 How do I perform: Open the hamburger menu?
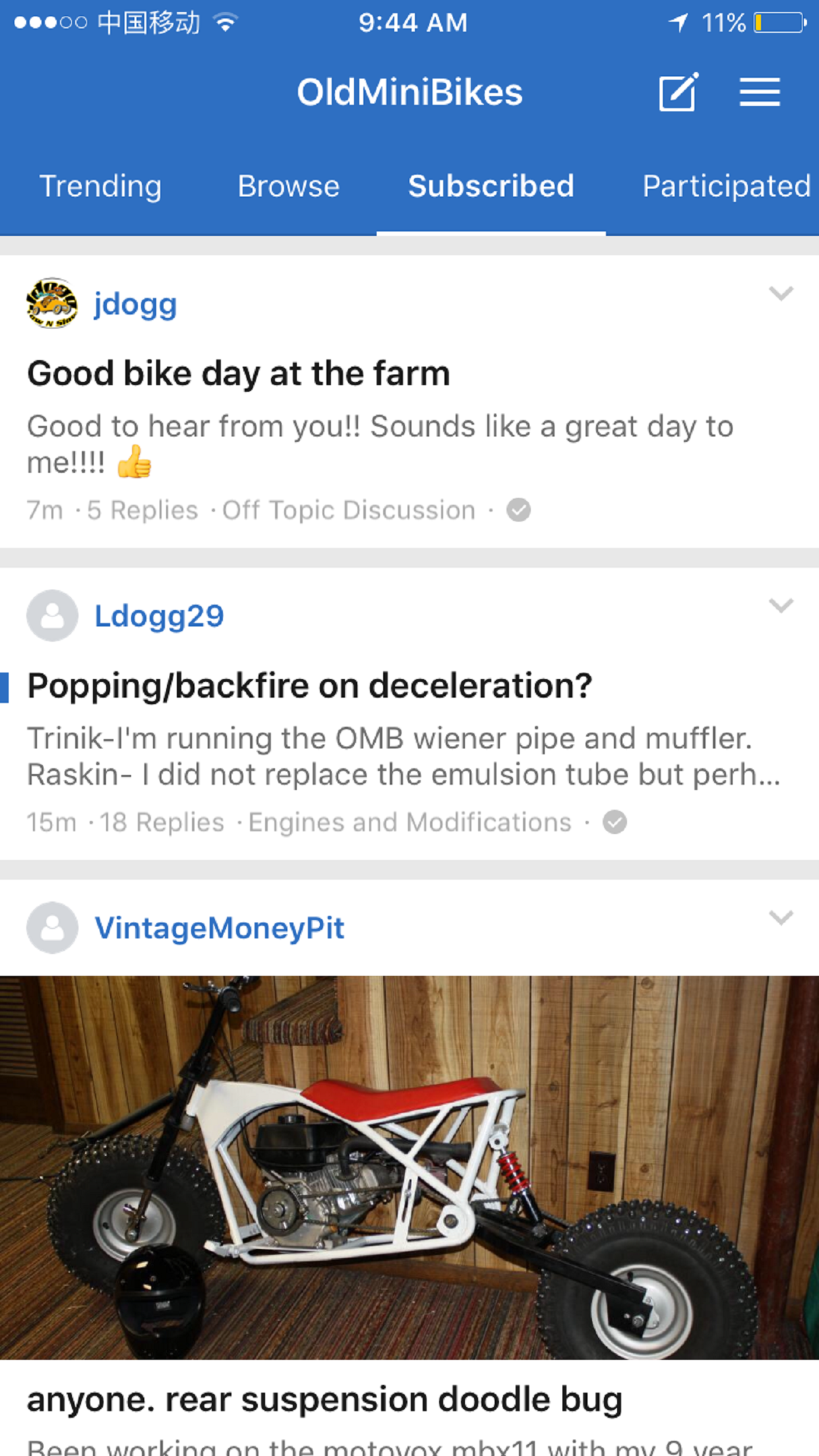(760, 92)
